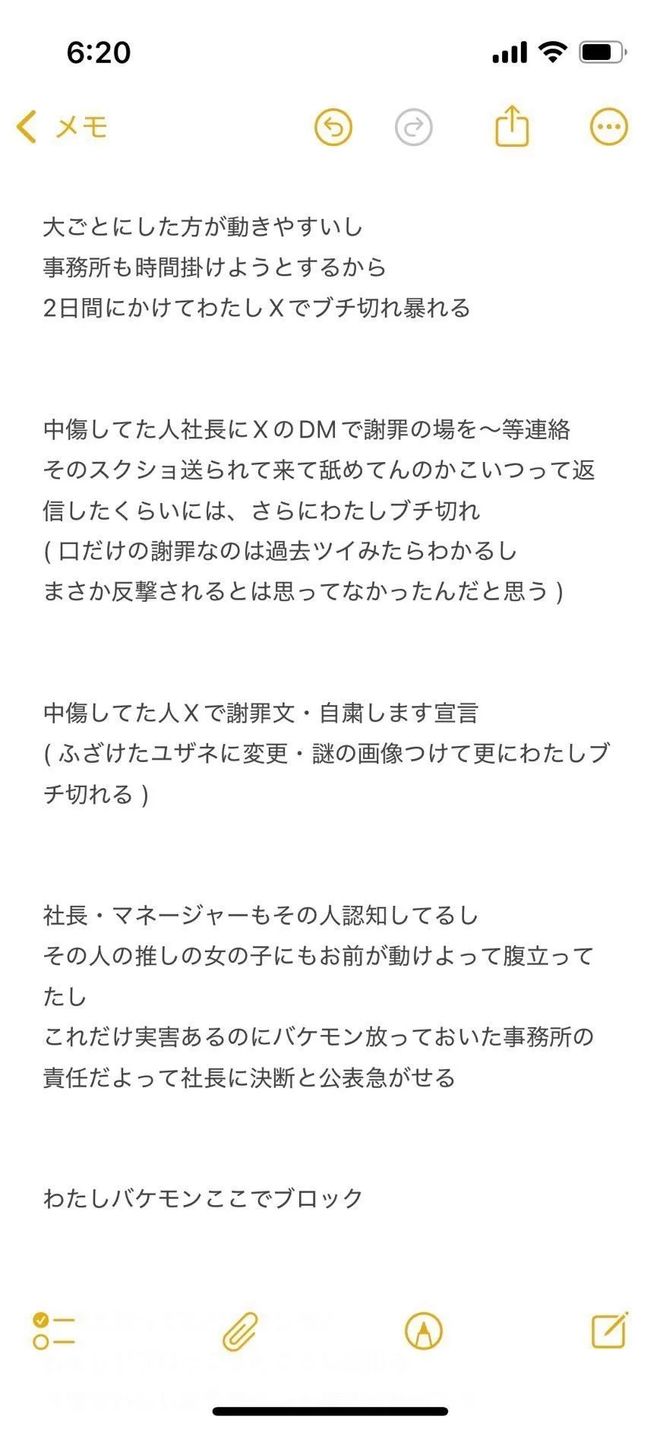Undo the last edit
Screen dimensions: 660x1430
[333, 127]
